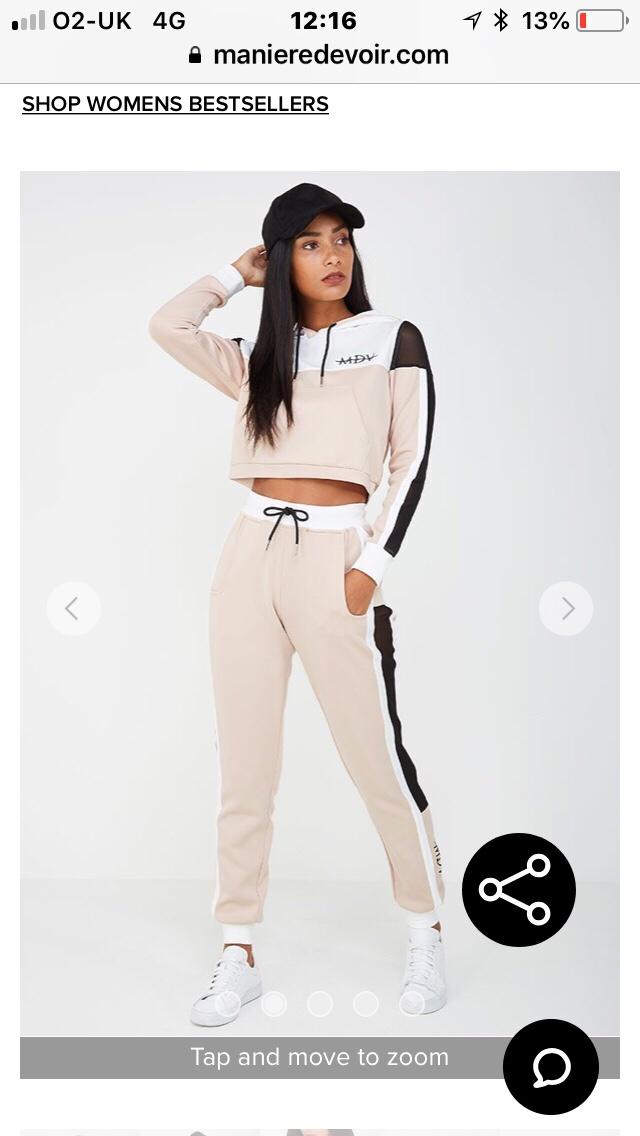Tap the tracksuit photo to zoom

click(320, 603)
